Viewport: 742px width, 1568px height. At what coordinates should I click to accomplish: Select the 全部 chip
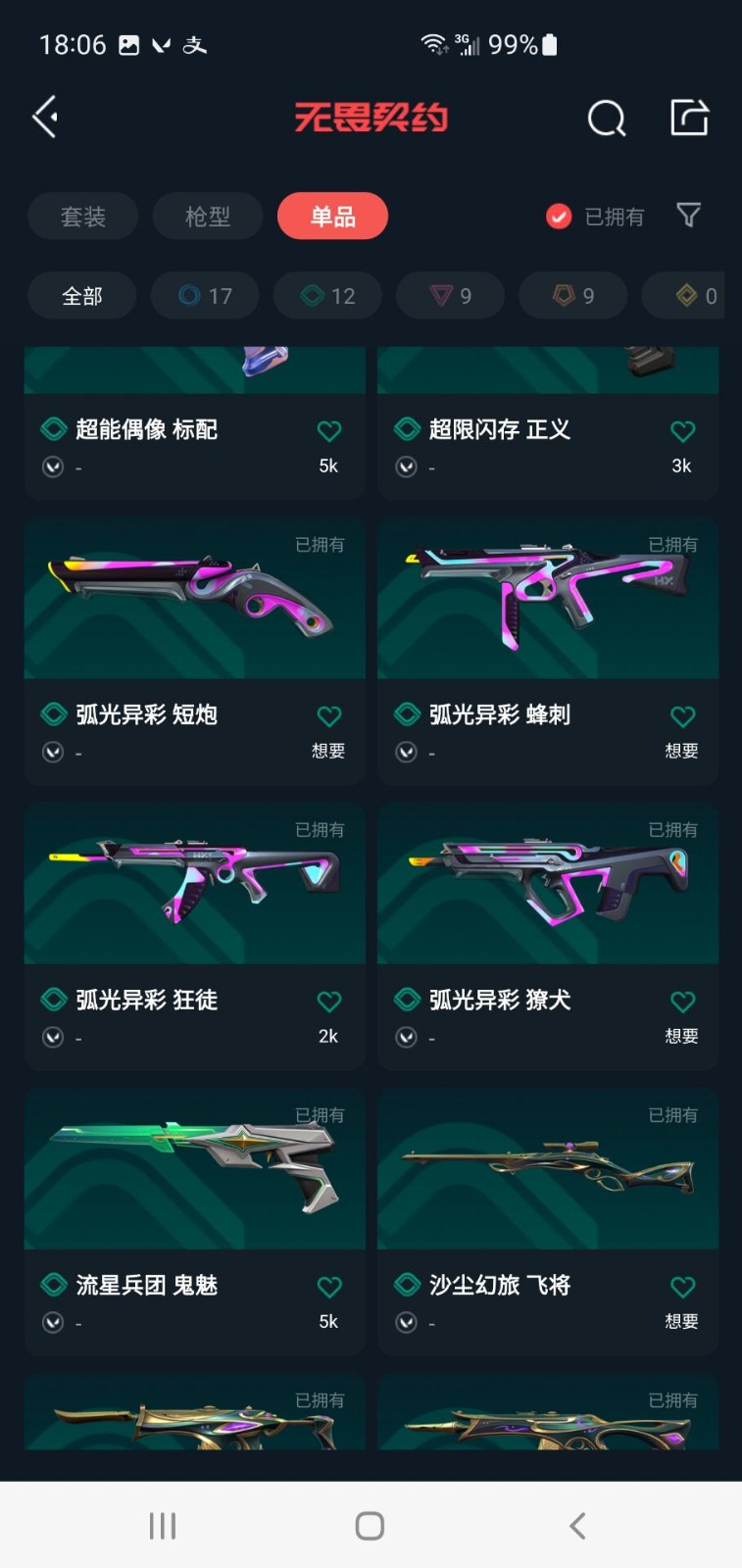[82, 296]
